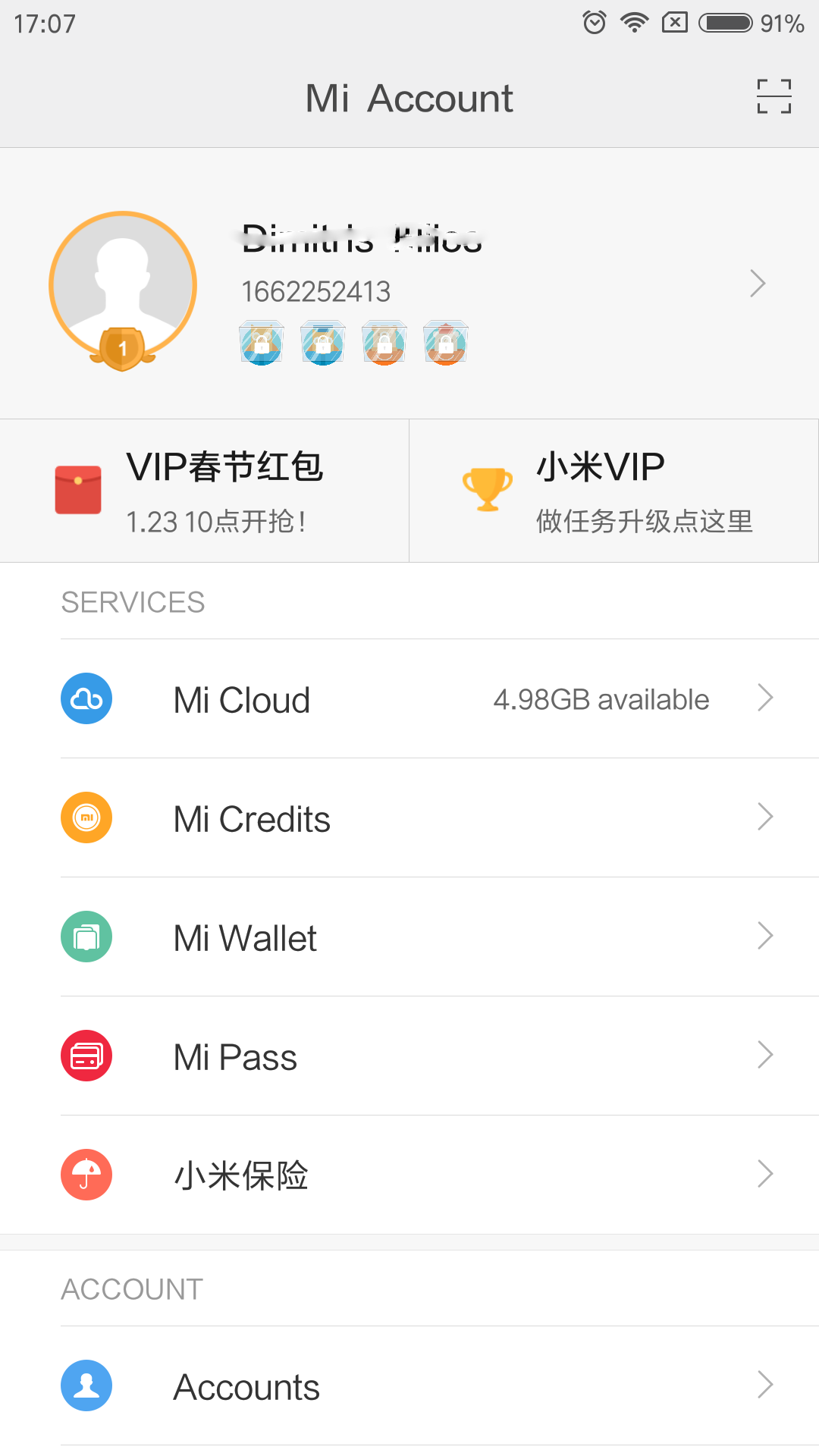Open Mi Cloud storage
The height and width of the screenshot is (1456, 819).
[x=409, y=699]
